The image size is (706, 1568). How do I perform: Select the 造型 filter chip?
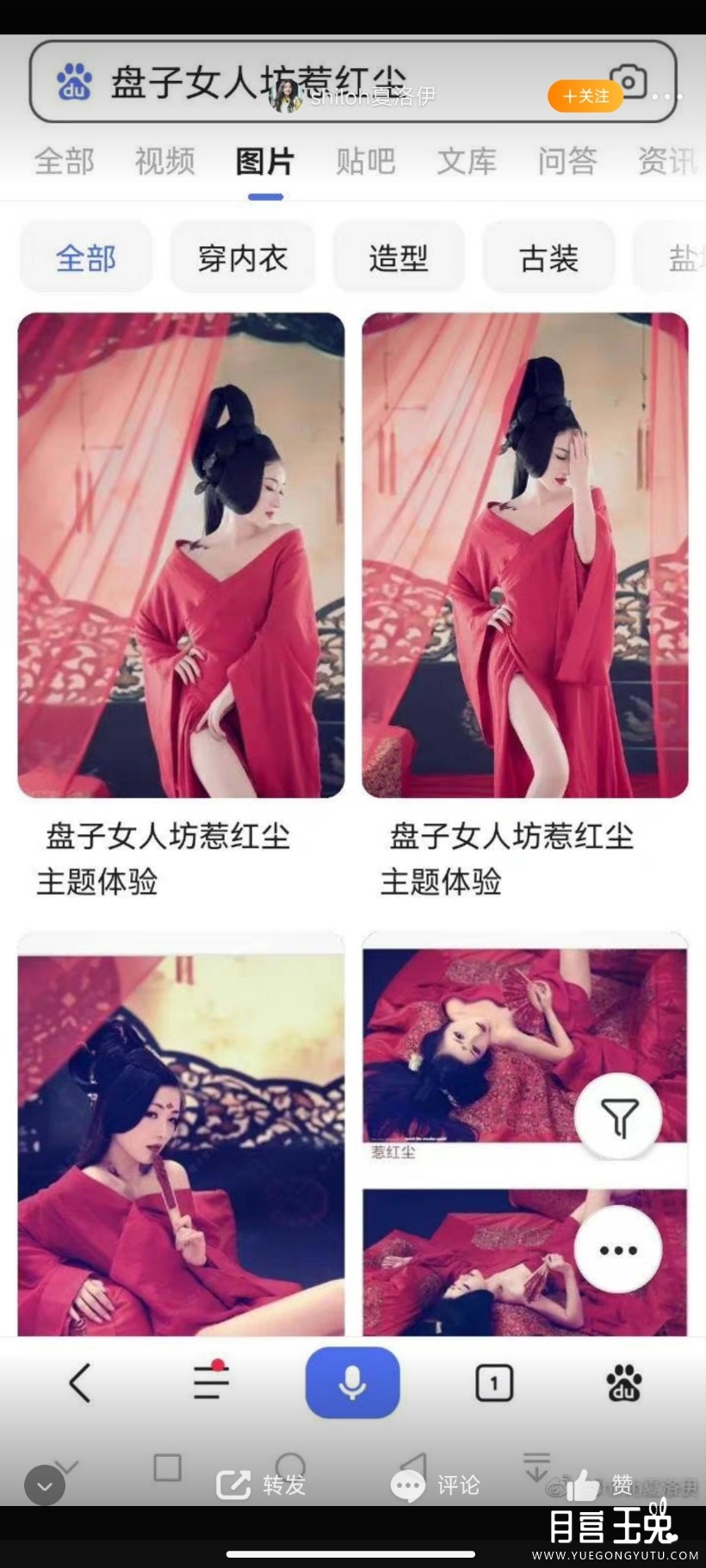tap(399, 257)
